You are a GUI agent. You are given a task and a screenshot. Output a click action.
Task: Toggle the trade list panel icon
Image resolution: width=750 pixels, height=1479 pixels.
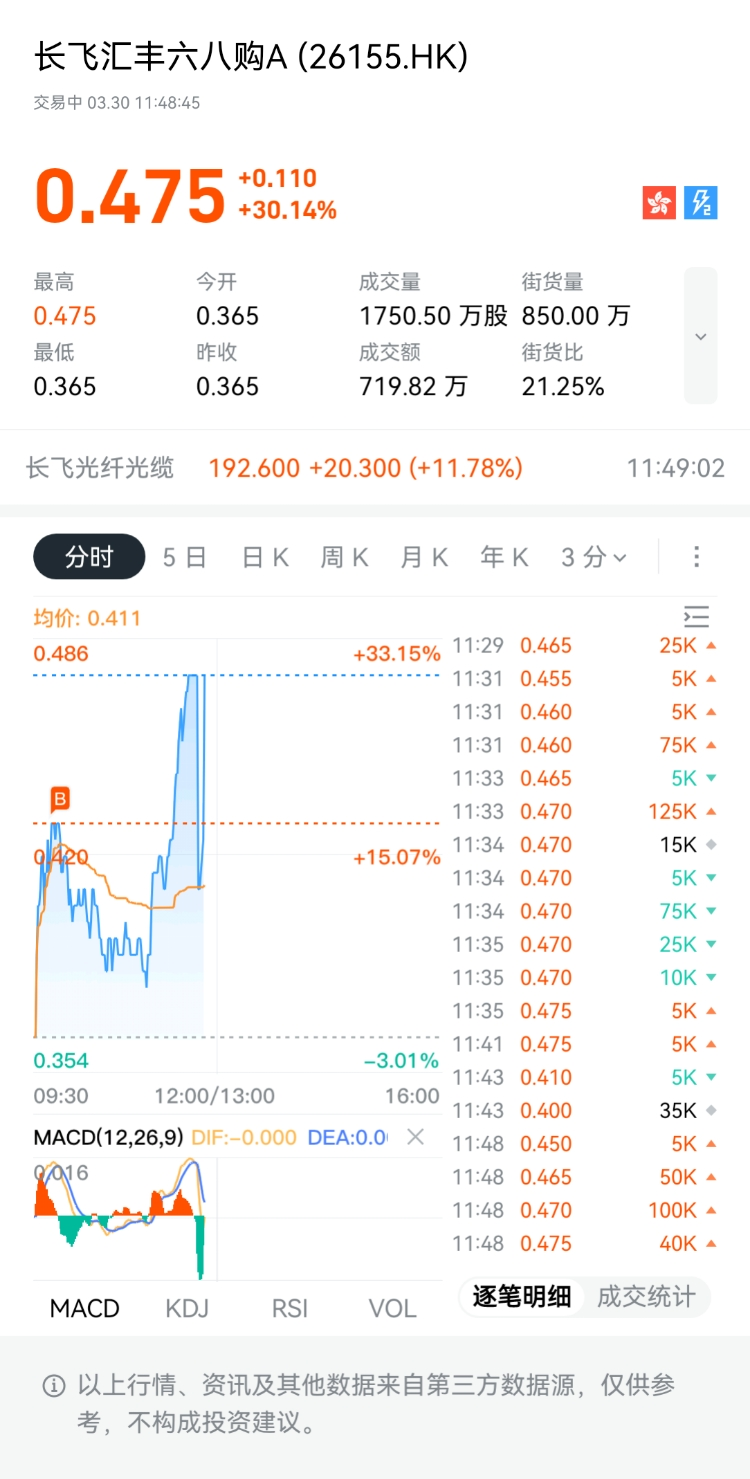(696, 617)
